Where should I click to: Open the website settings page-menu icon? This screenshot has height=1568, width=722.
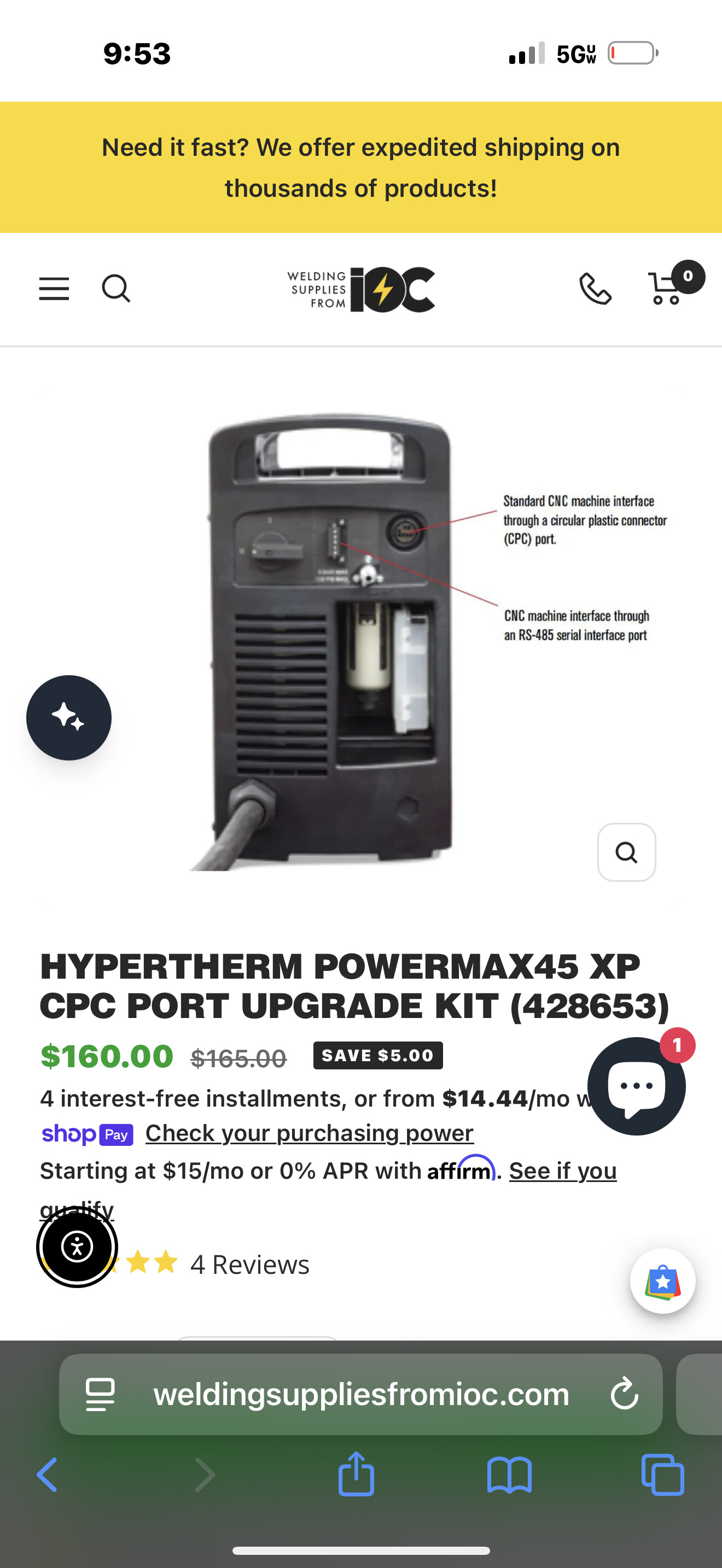(101, 1395)
